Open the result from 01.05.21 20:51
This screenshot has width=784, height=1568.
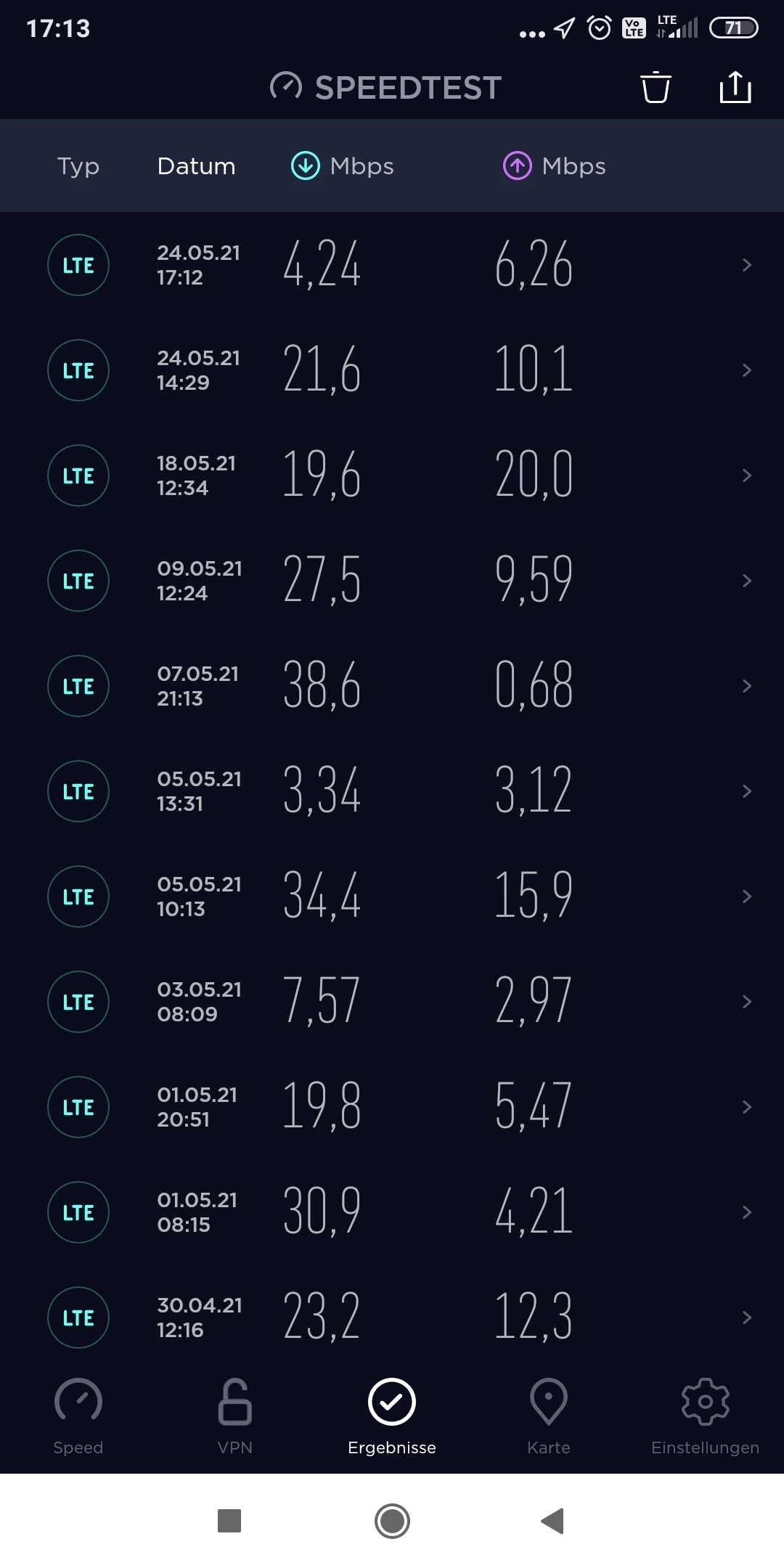click(392, 1107)
